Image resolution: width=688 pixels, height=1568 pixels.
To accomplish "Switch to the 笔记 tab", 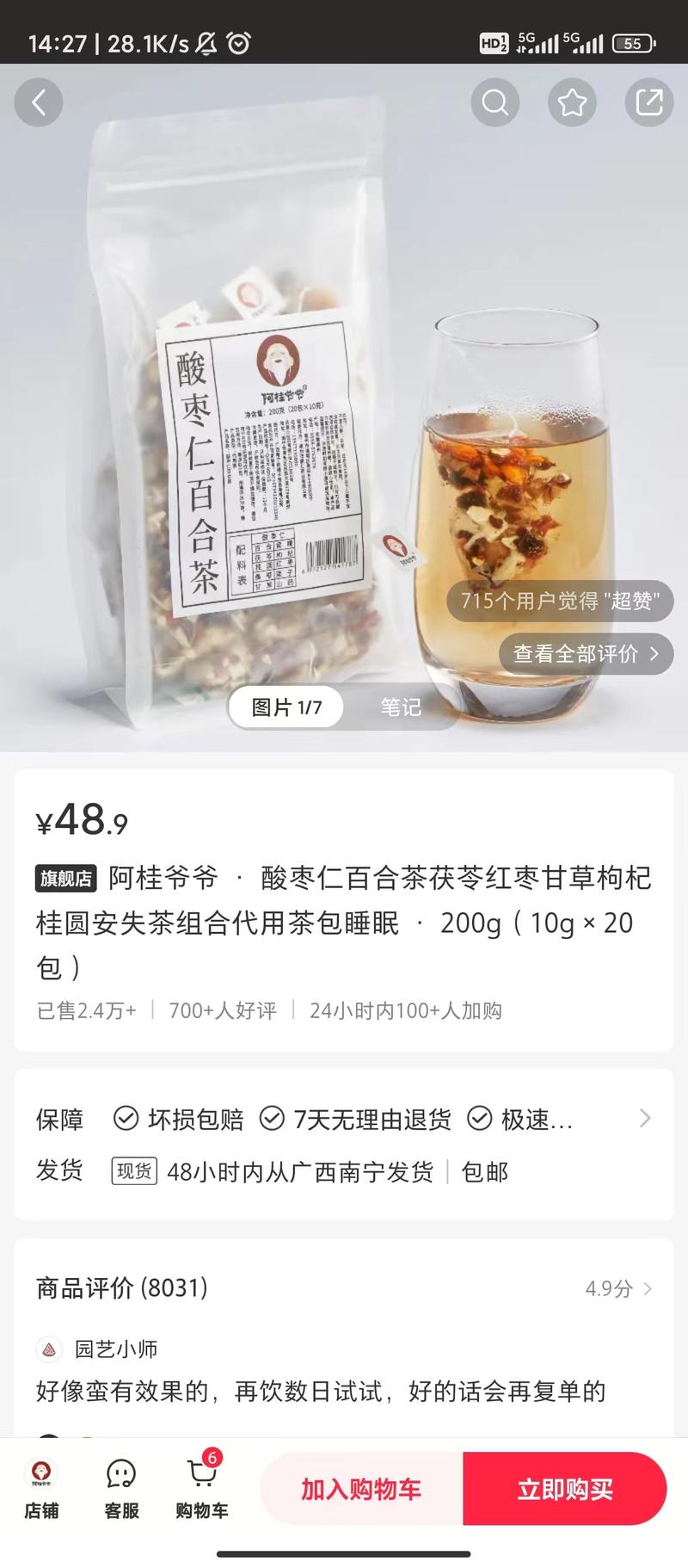I will (401, 707).
